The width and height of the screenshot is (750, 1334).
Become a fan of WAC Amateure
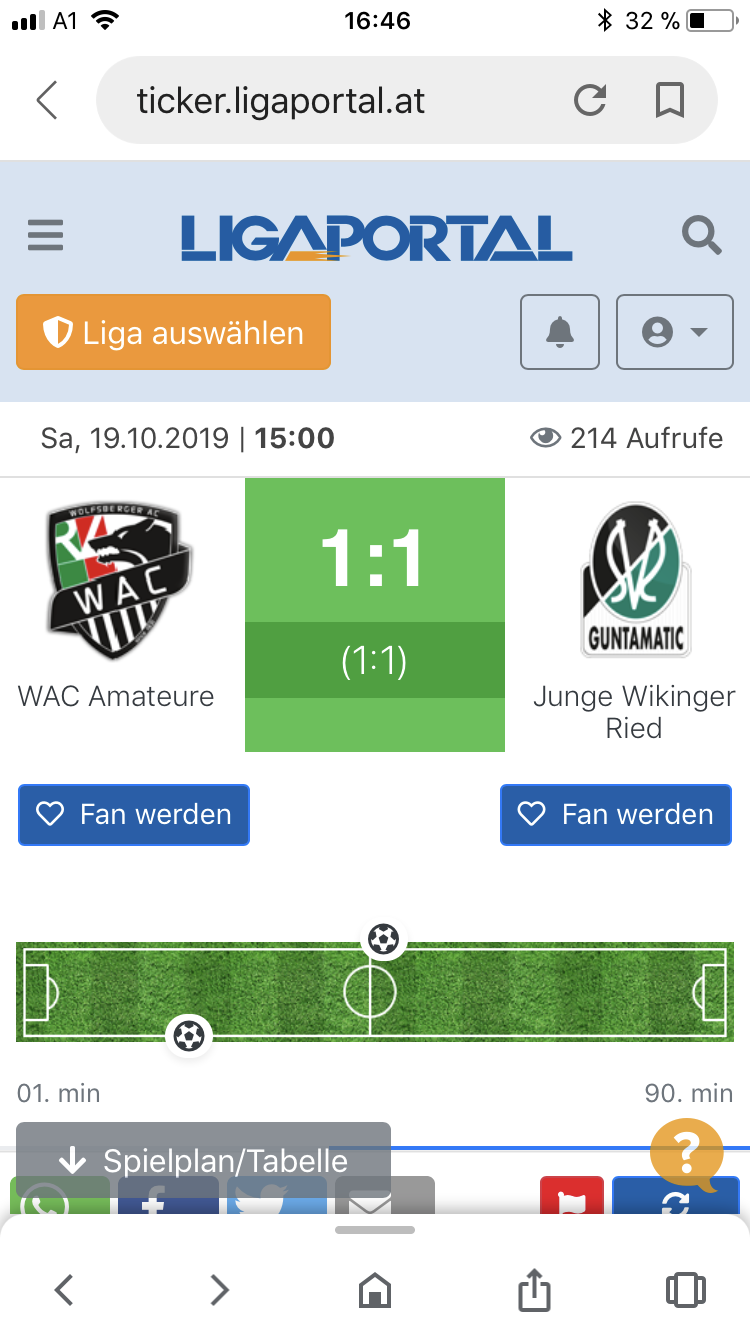[x=134, y=815]
